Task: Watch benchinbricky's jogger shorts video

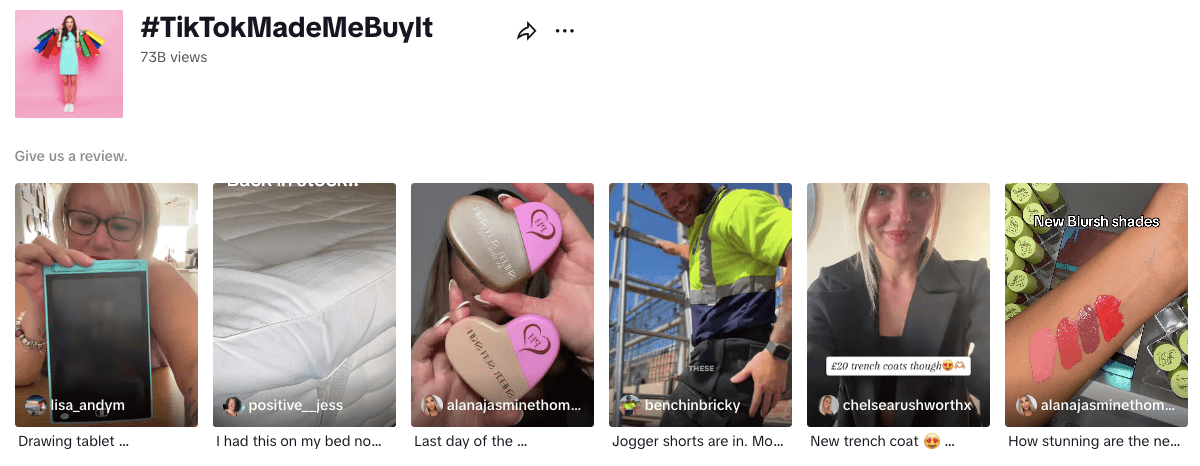Action: (x=700, y=300)
